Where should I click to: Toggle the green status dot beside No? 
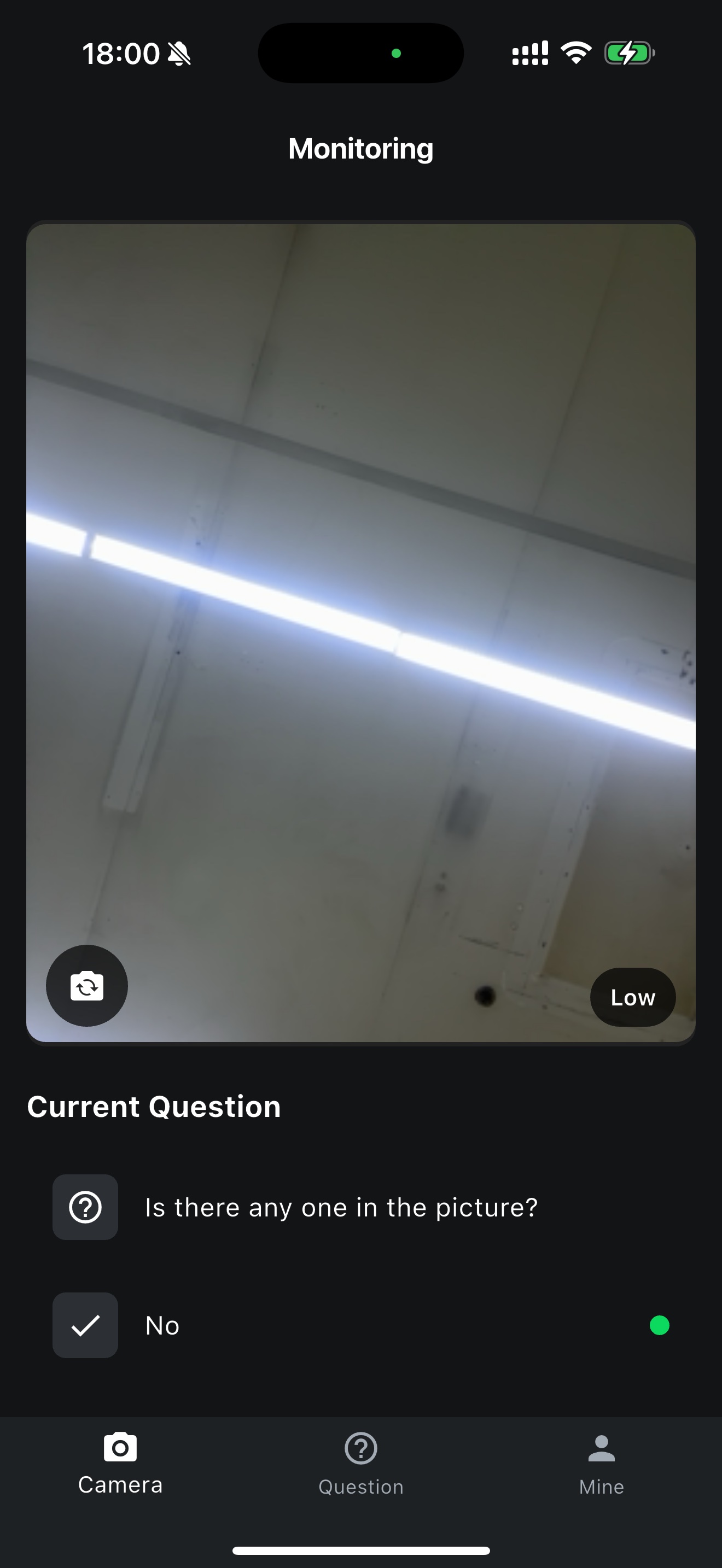(659, 1325)
